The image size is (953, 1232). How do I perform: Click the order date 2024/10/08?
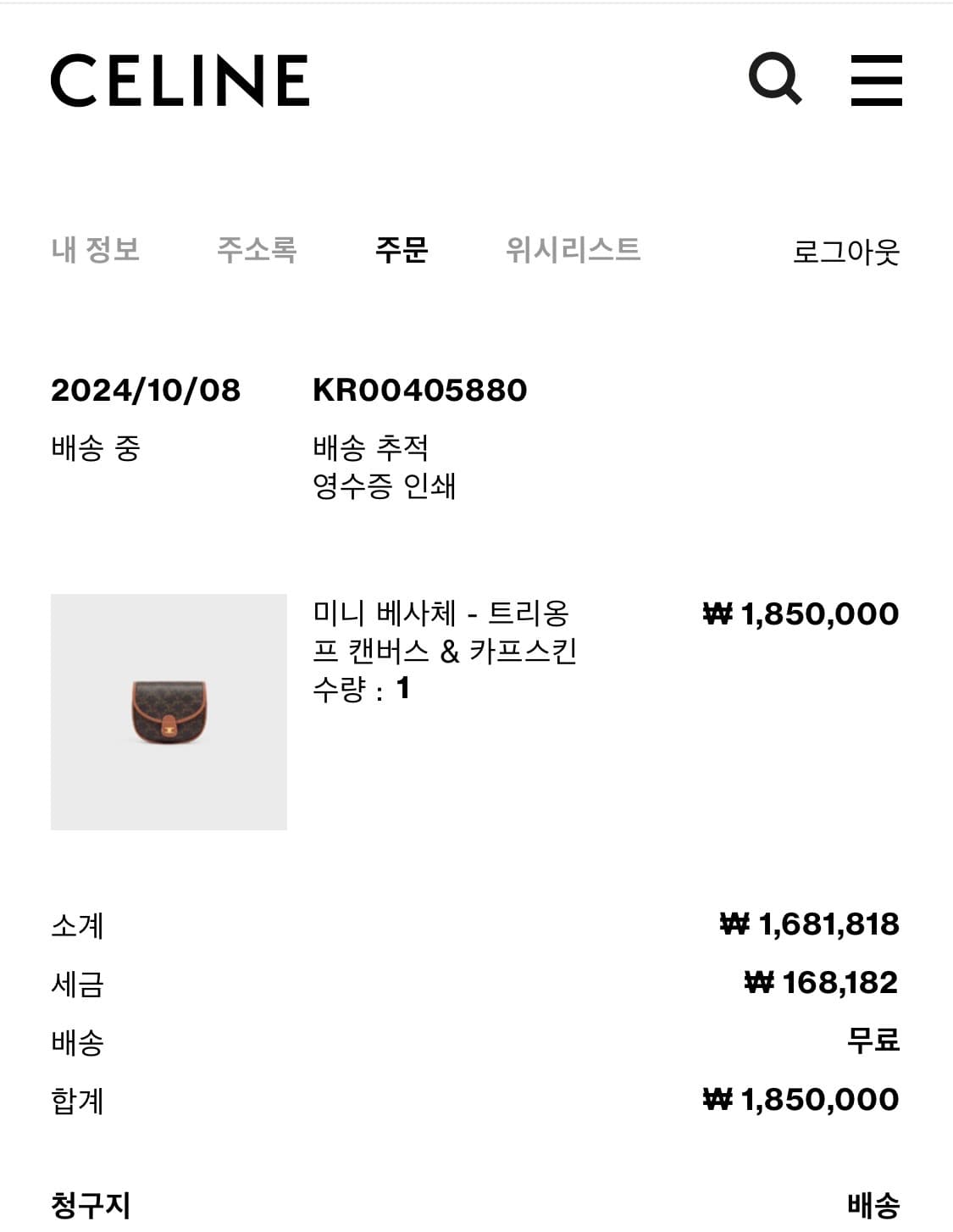tap(146, 391)
